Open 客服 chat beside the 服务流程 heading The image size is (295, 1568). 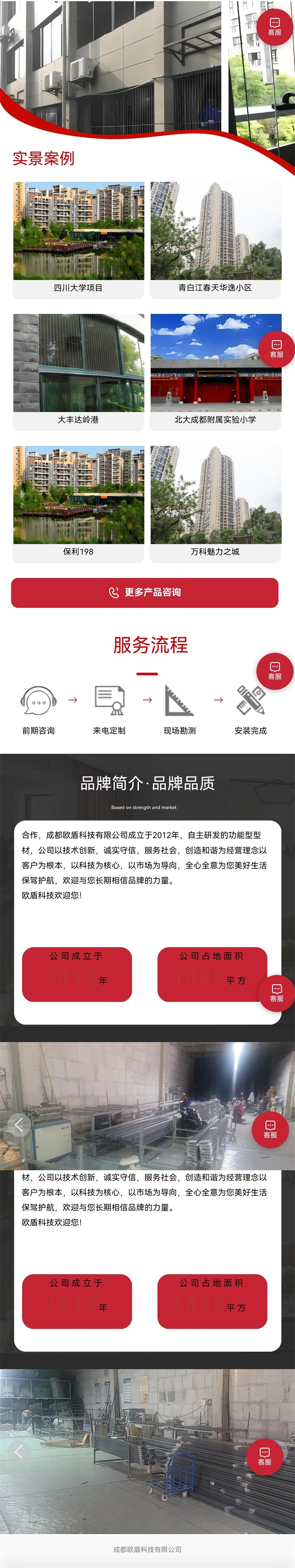(275, 671)
